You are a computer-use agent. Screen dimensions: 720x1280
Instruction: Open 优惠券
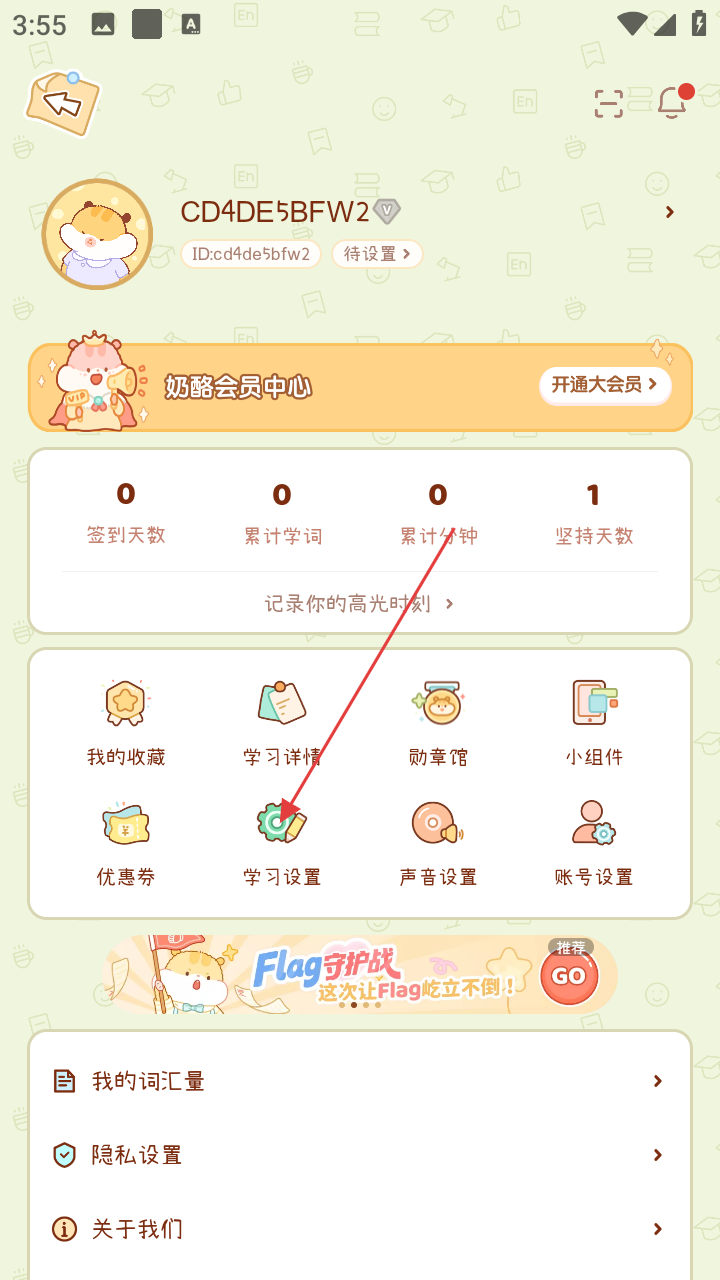126,844
